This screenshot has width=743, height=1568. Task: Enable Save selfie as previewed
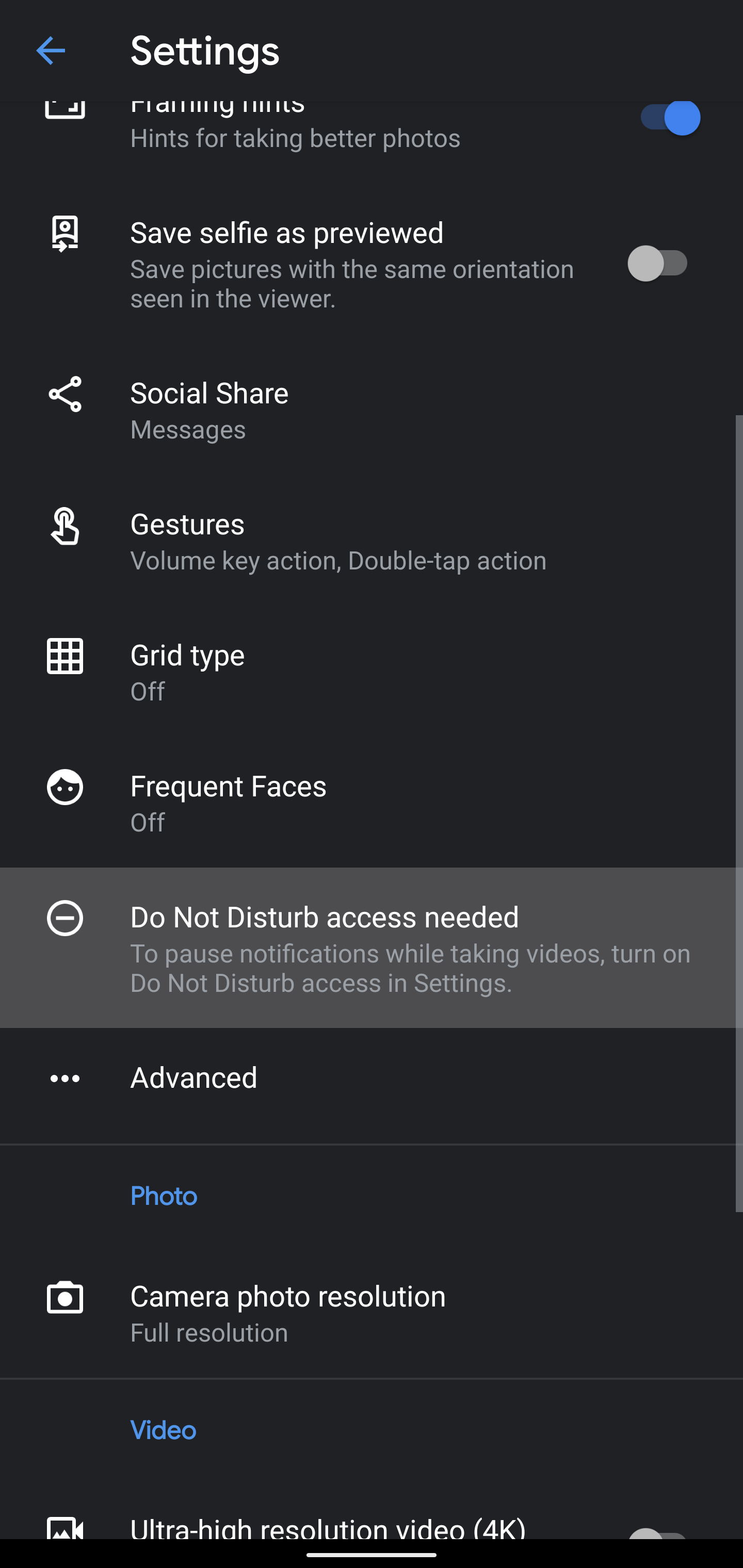[658, 264]
